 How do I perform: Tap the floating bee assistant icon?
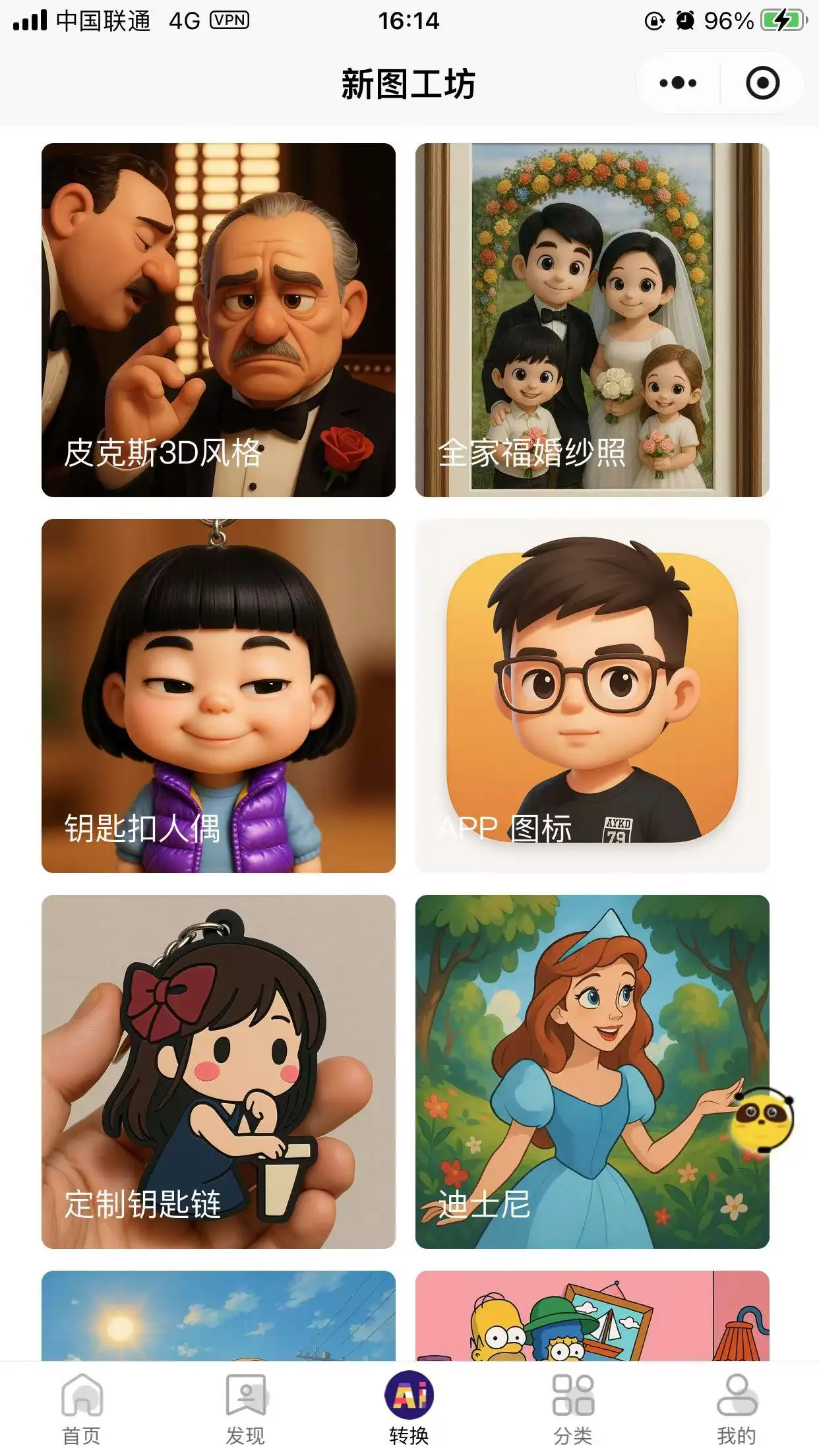point(763,1120)
